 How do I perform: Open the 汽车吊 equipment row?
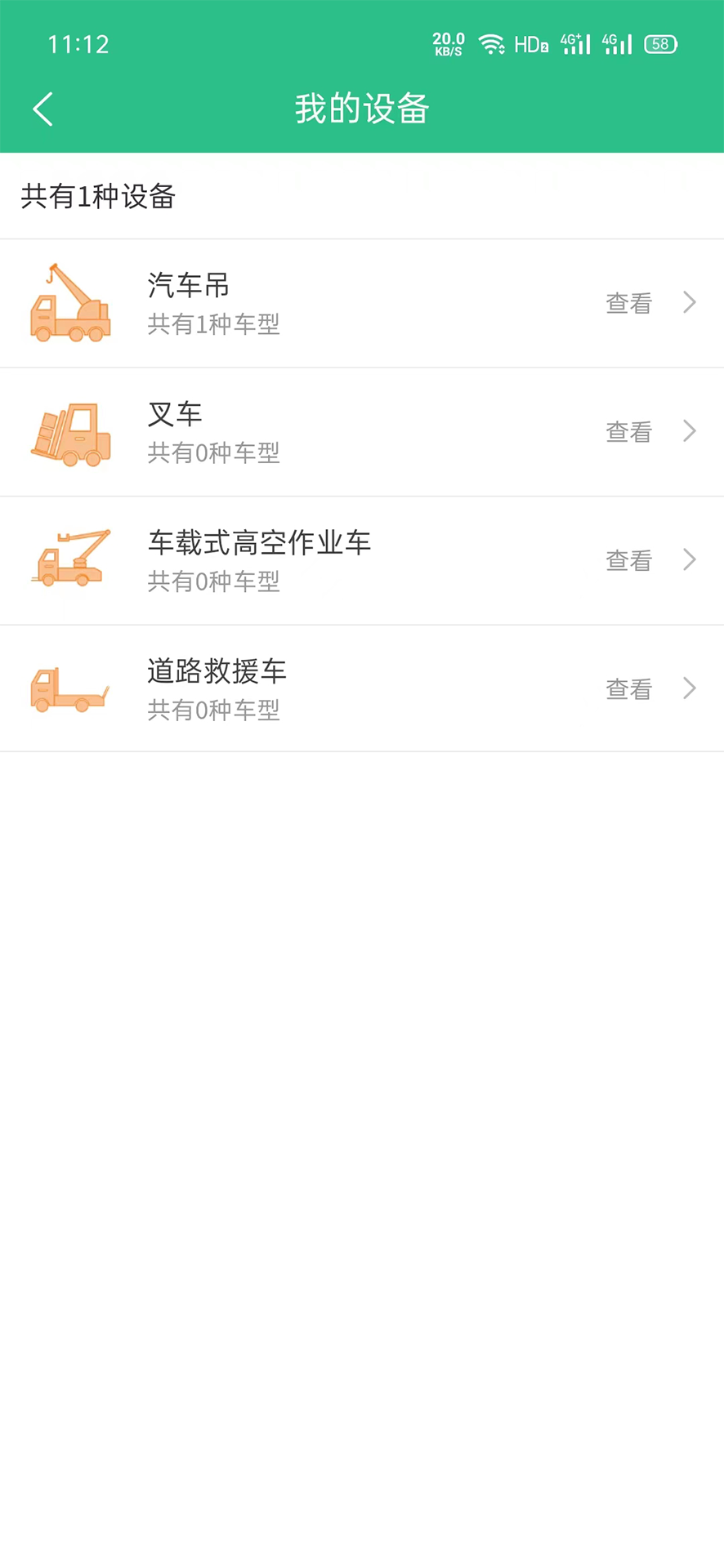tap(361, 303)
